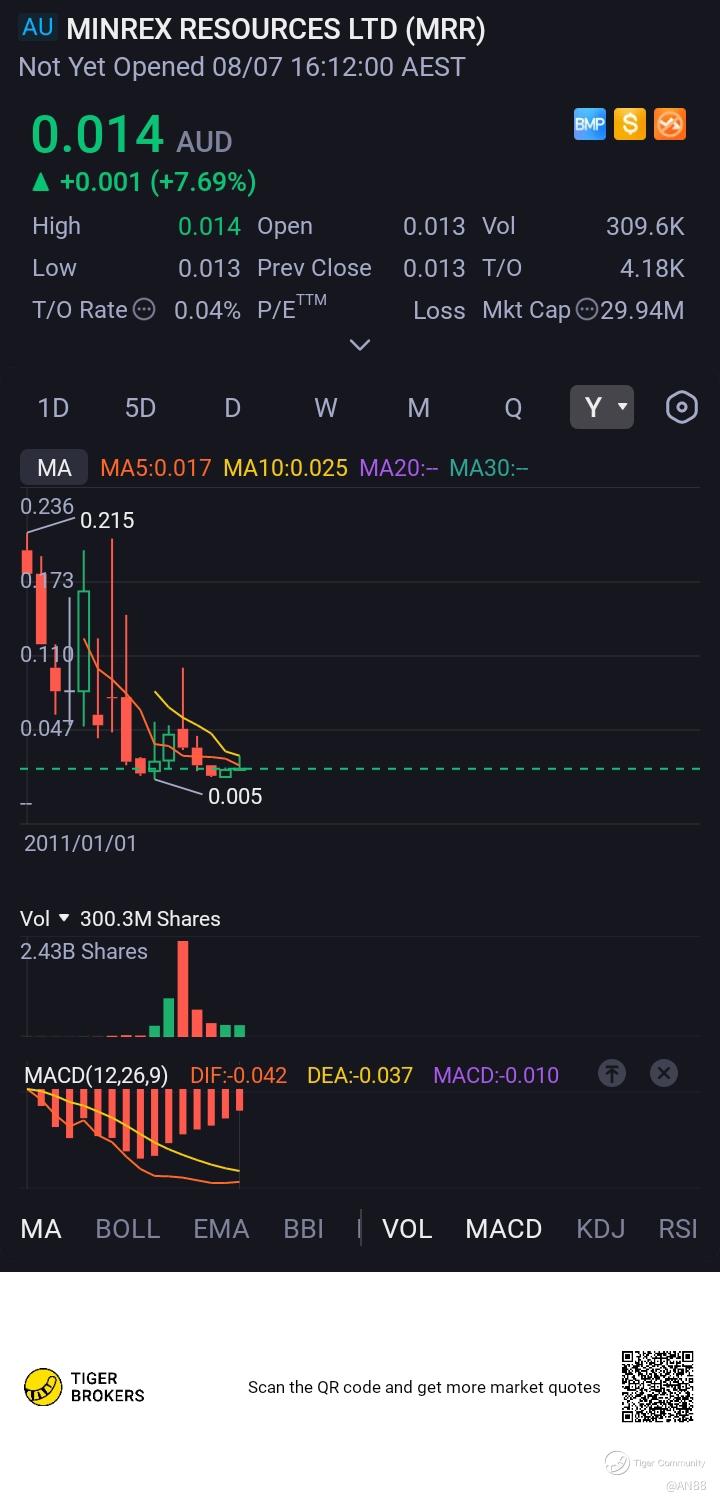Switch to the KDJ sub-indicator
This screenshot has height=1502, width=720.
[600, 1229]
